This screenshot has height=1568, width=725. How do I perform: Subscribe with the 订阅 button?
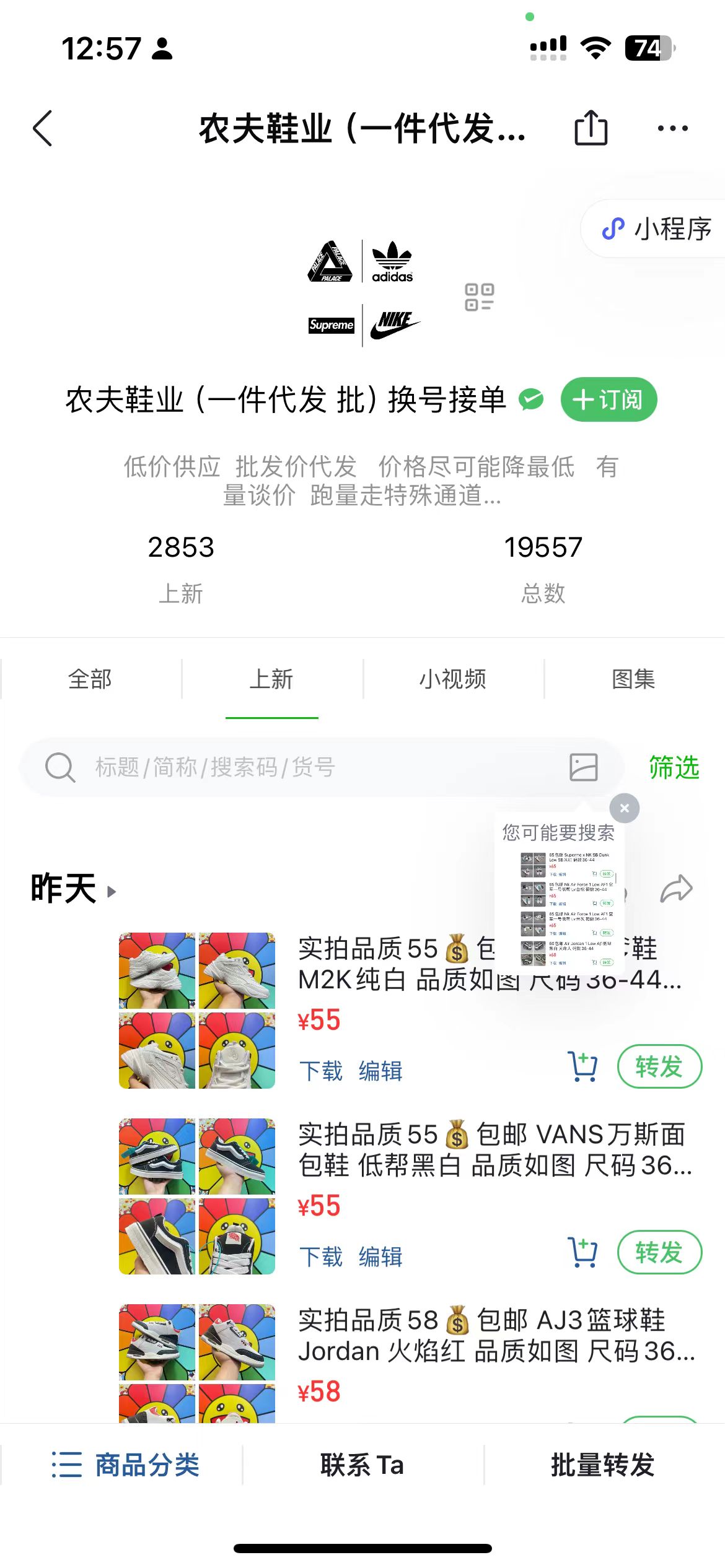tap(608, 399)
